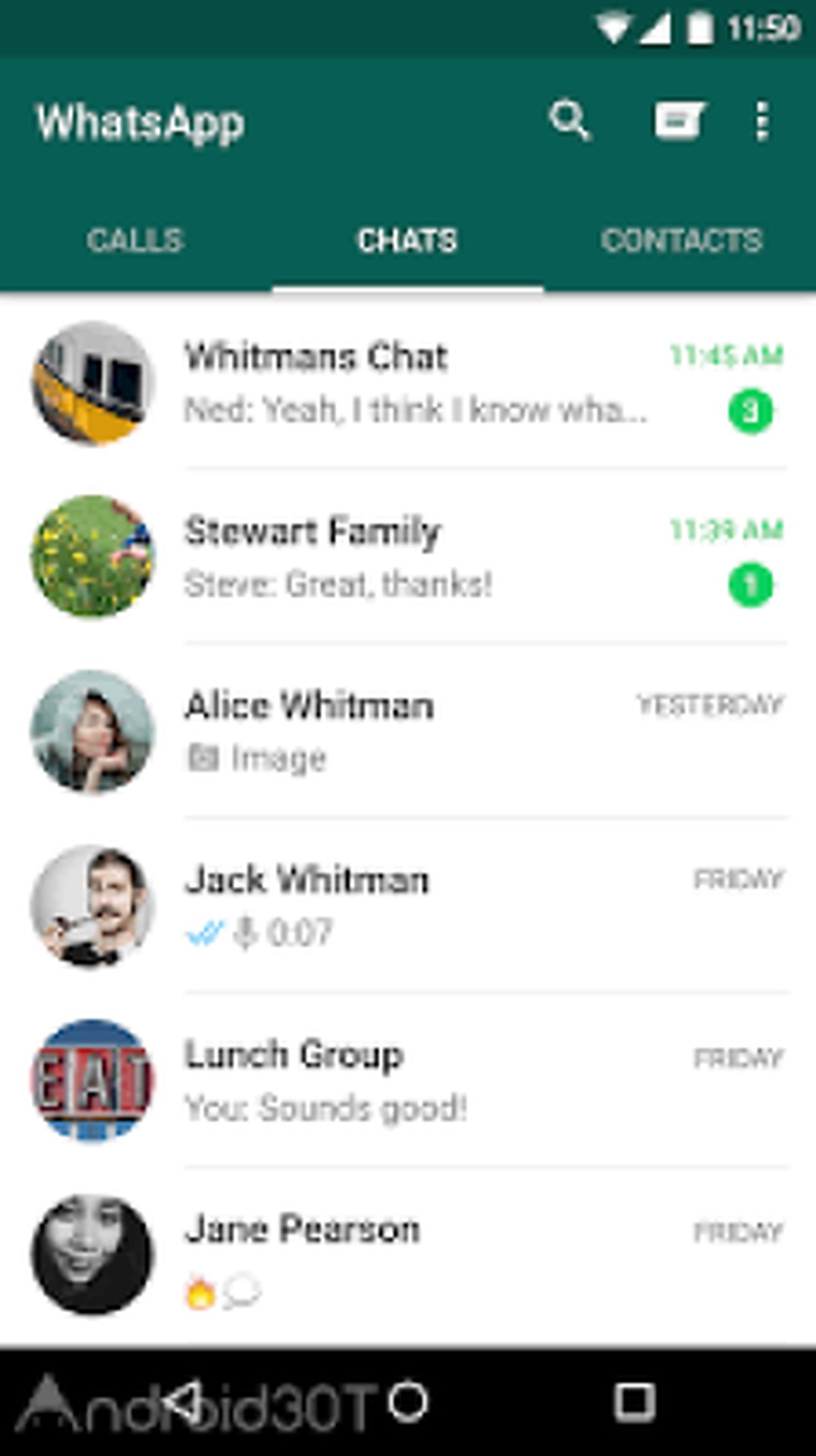This screenshot has height=1456, width=816.
Task: Switch to the Calls tab
Action: 135,241
